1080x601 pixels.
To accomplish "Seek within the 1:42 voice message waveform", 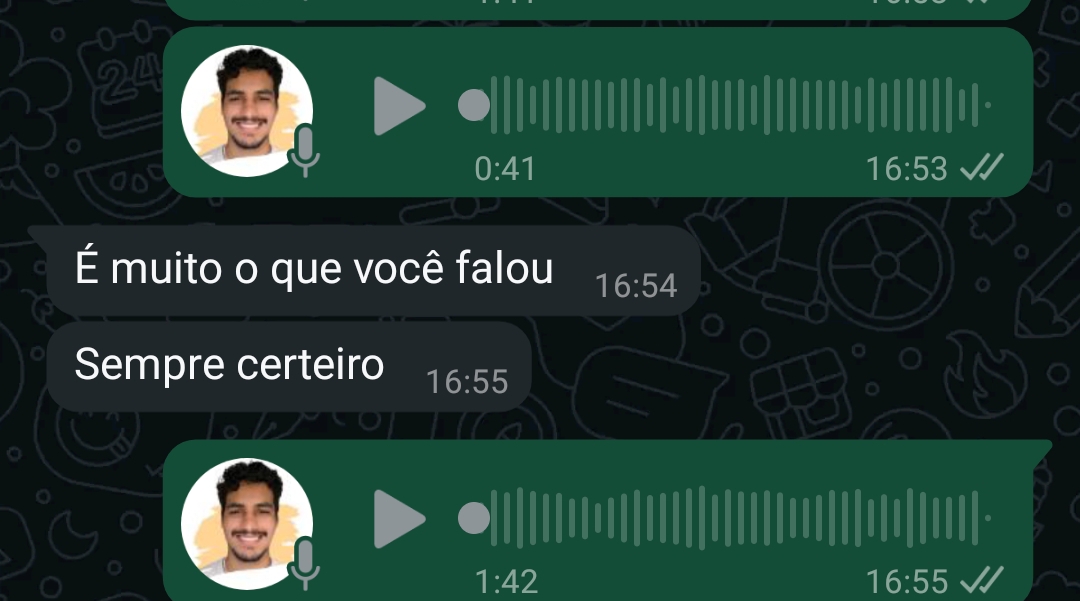I will click(725, 518).
